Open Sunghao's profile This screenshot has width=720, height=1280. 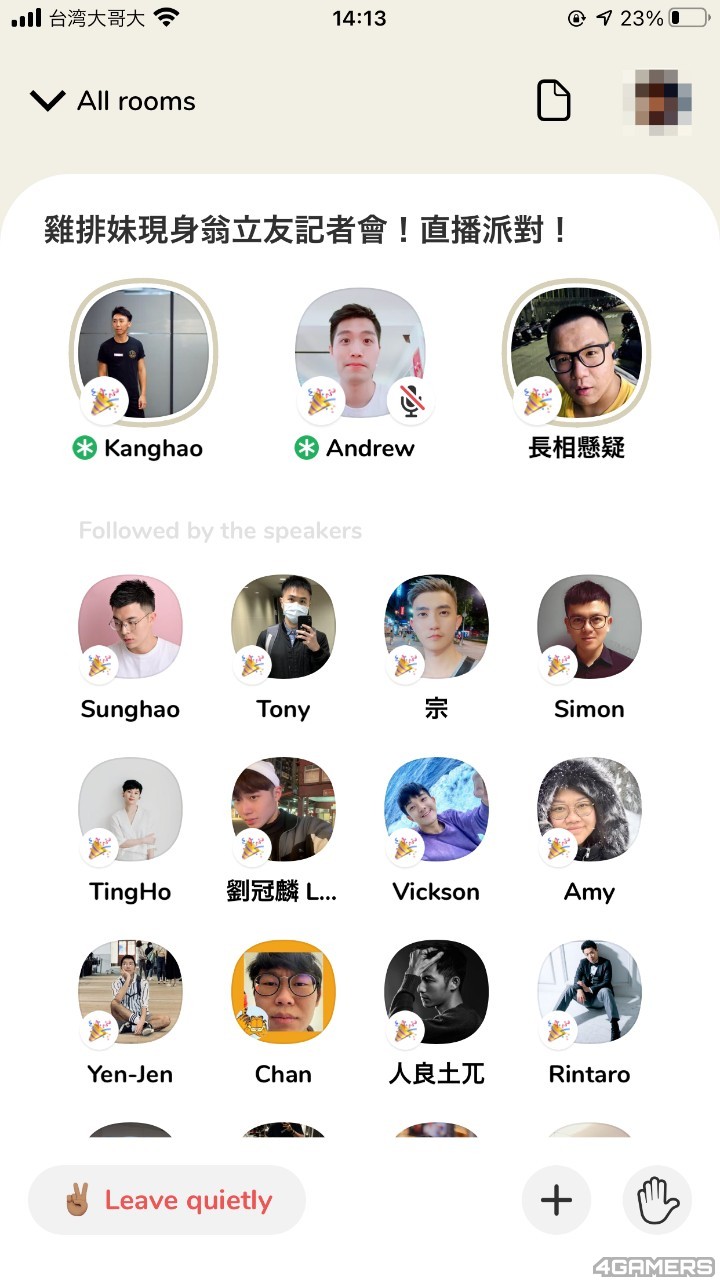point(130,627)
